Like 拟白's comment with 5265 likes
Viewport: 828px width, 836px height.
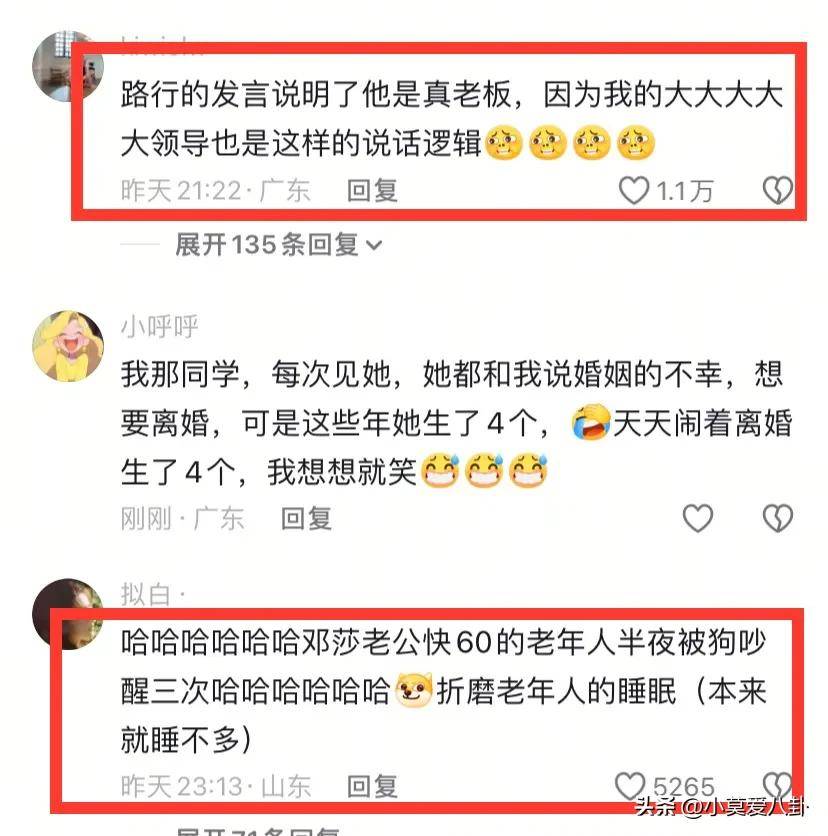pyautogui.click(x=631, y=786)
